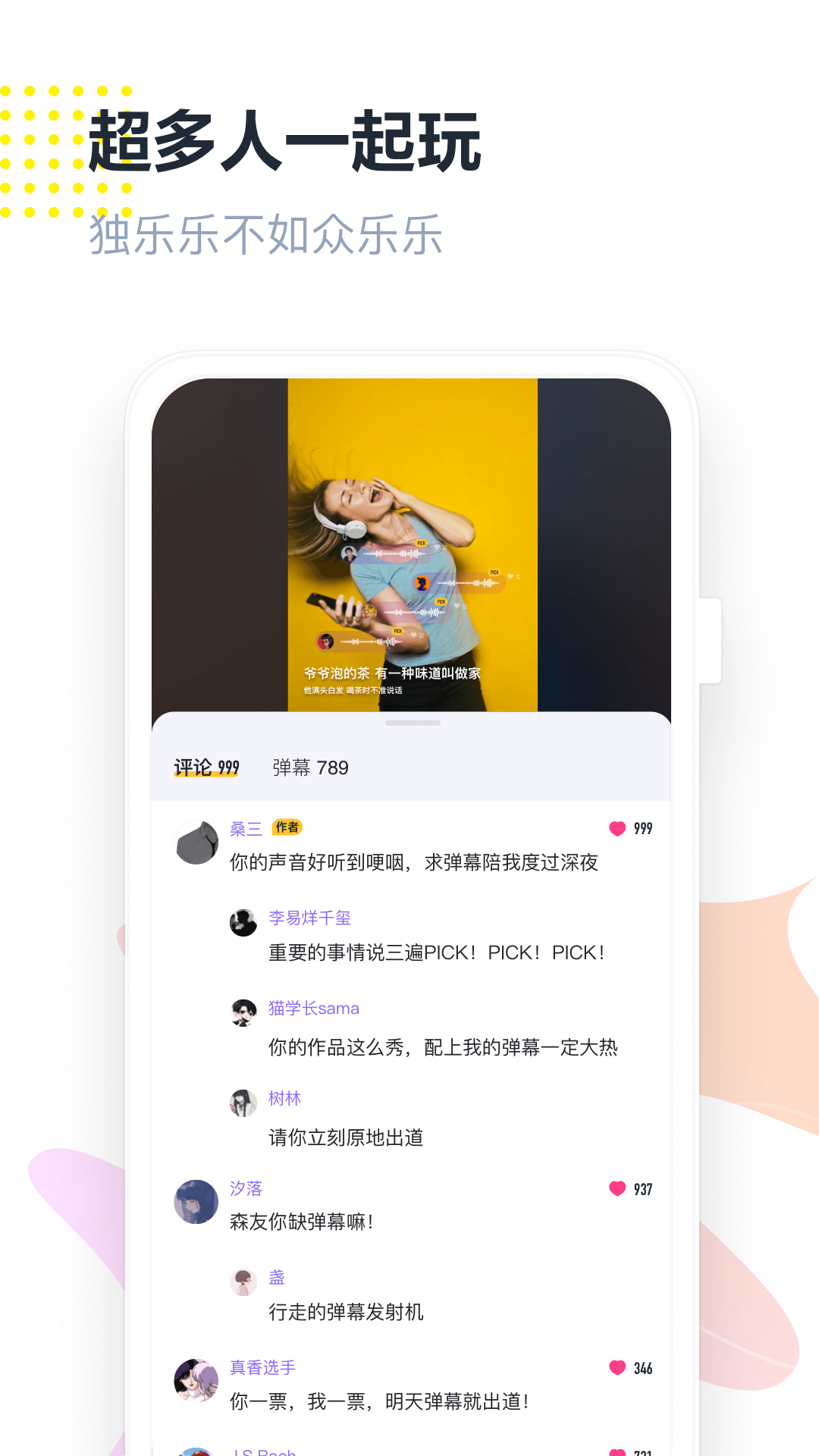Toggle PICK on the yellow-glasses voice bubble
Viewport: 819px width, 1456px height.
click(x=442, y=602)
